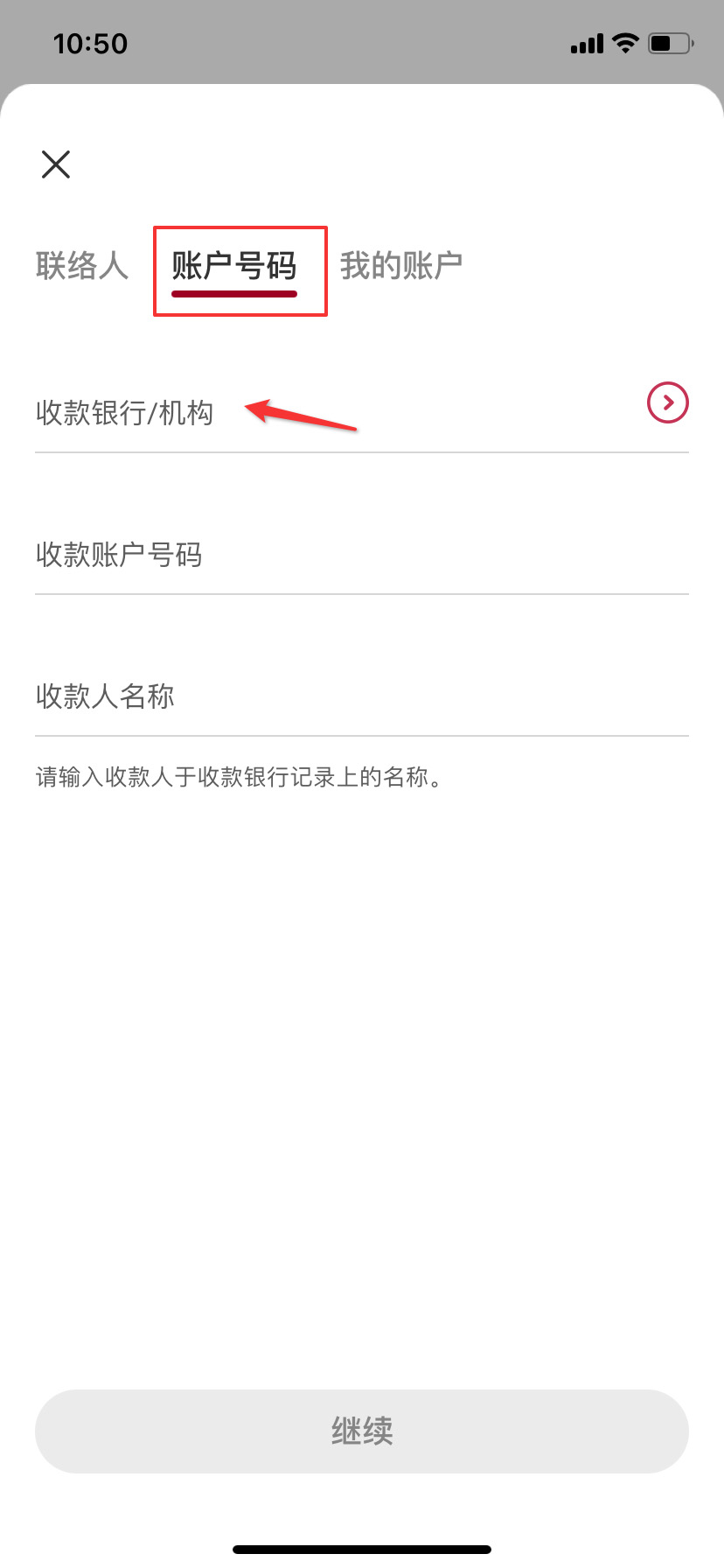This screenshot has height=1568, width=724.
Task: Switch to the 联络人 tab
Action: click(82, 265)
